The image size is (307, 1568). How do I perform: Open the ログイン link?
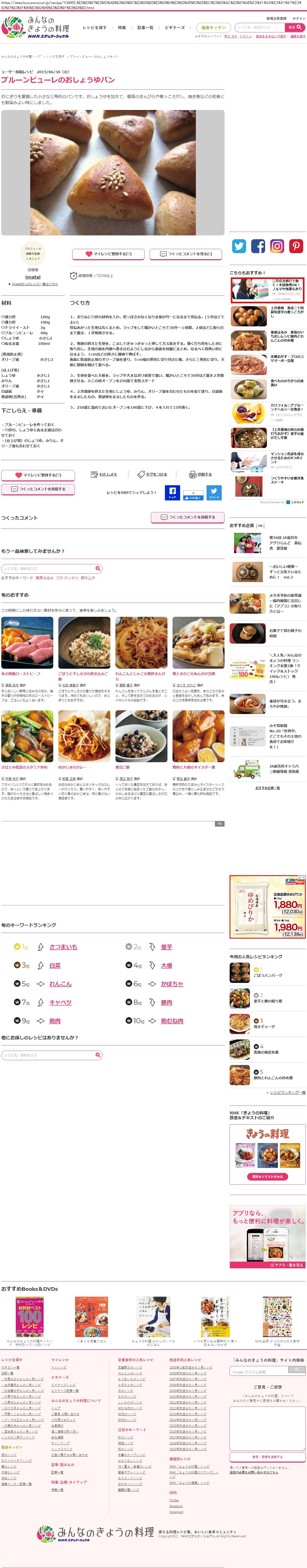[x=298, y=18]
